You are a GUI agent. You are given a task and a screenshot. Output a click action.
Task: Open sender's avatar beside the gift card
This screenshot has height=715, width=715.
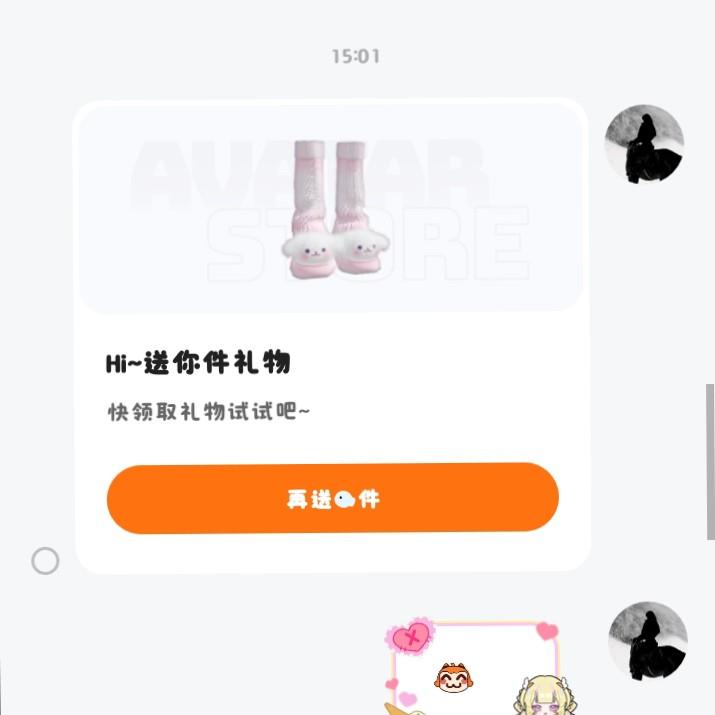(645, 145)
